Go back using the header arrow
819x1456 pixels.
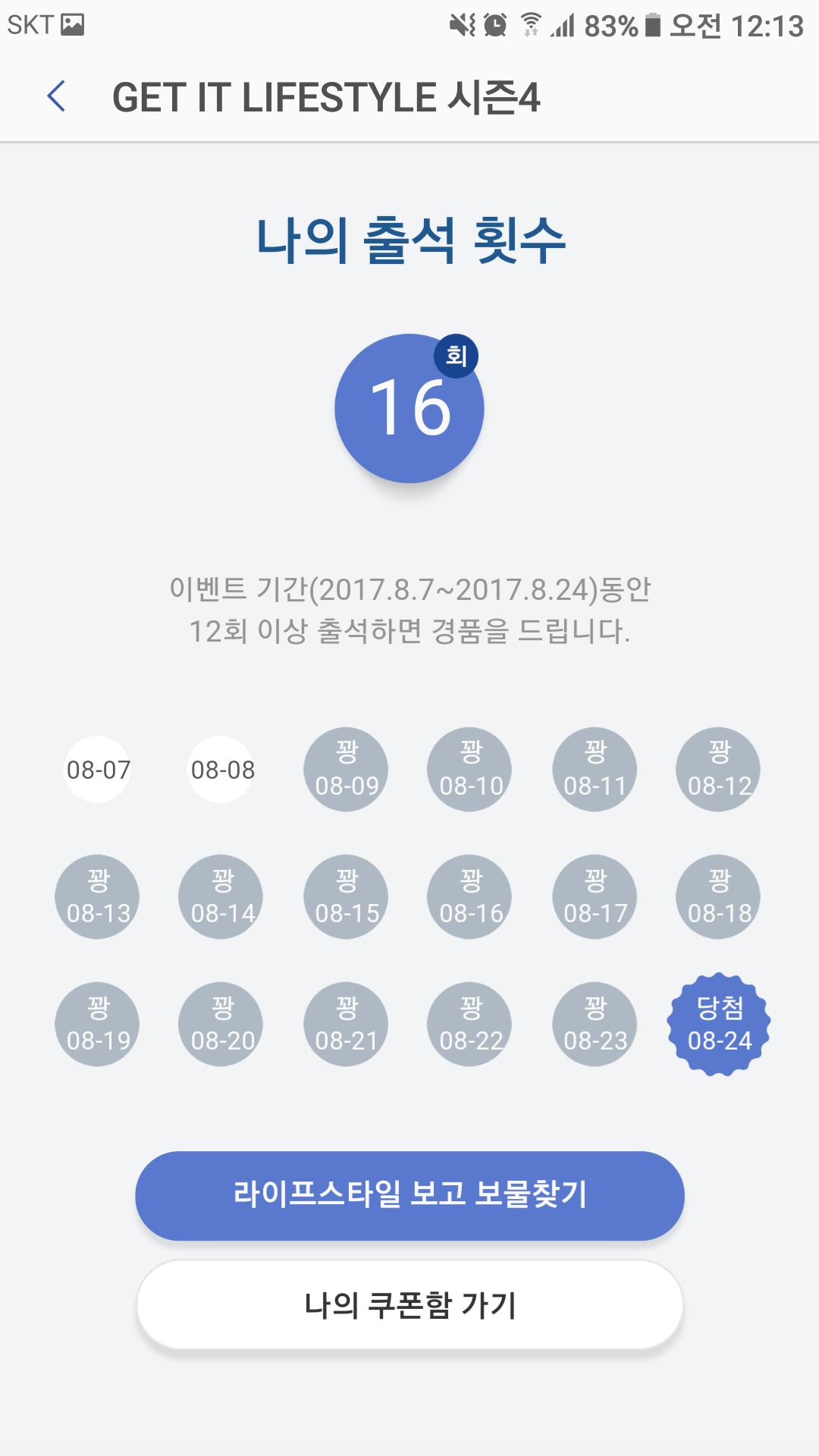[x=57, y=97]
